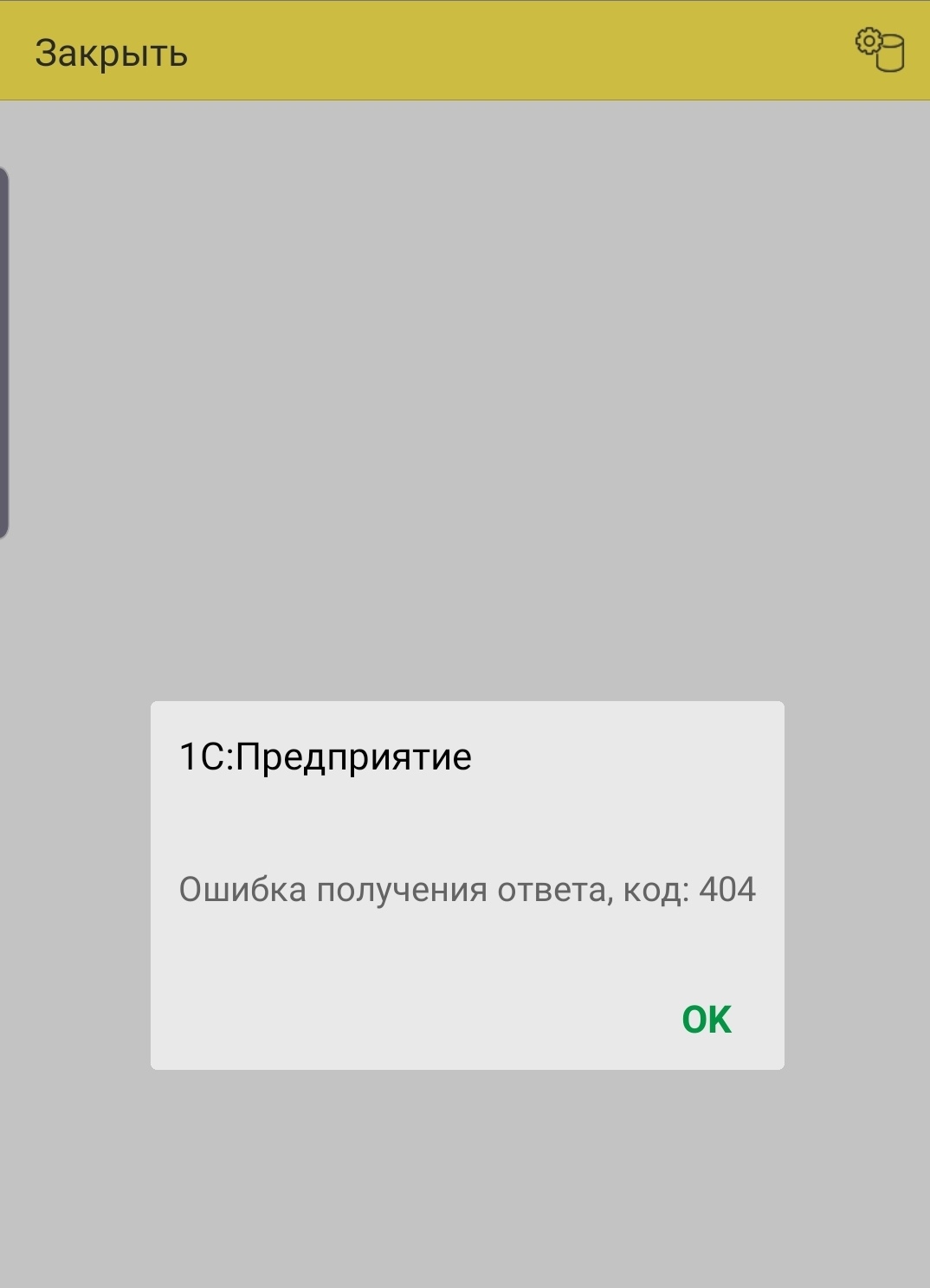Dismiss the error dialog with OK
The width and height of the screenshot is (930, 1288).
(707, 1020)
